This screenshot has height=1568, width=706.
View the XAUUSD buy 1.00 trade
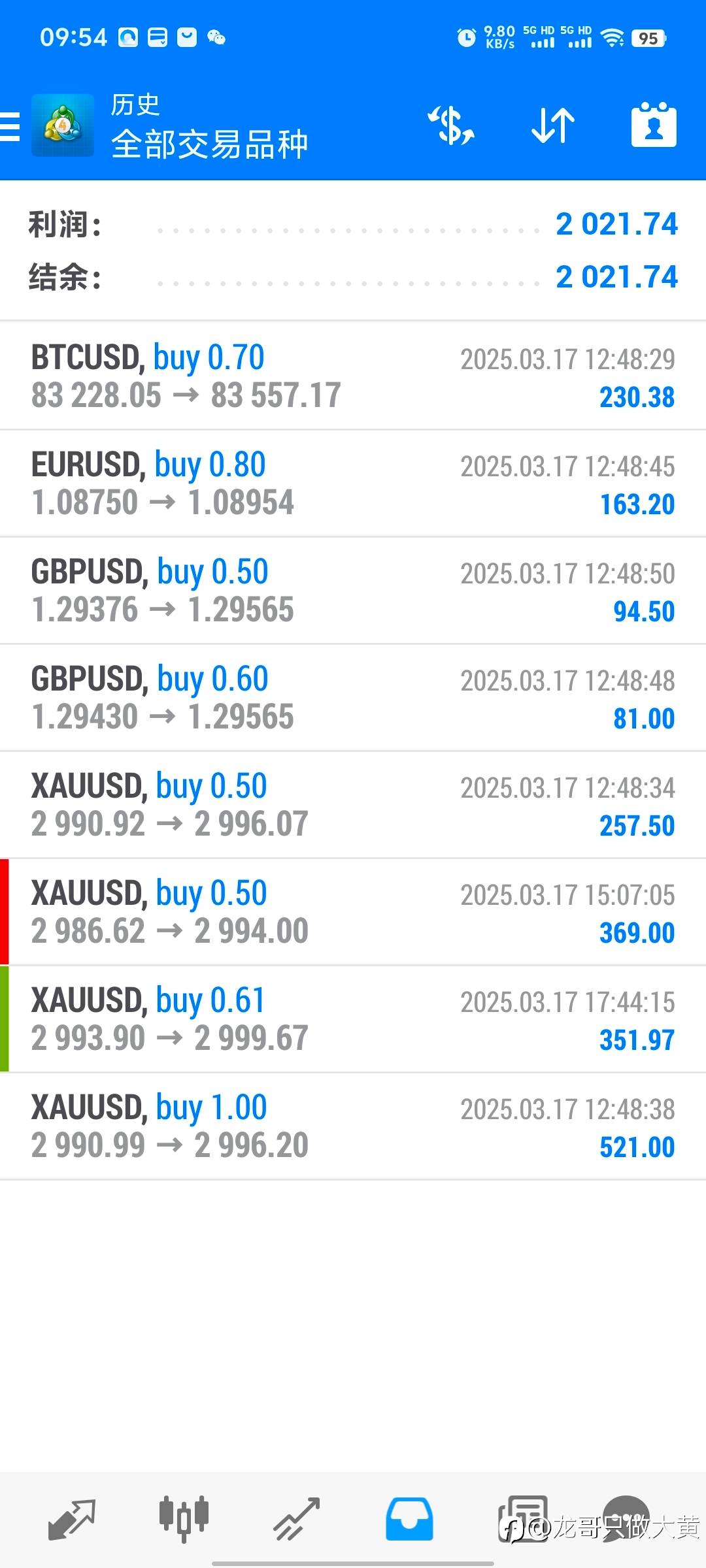[353, 1126]
